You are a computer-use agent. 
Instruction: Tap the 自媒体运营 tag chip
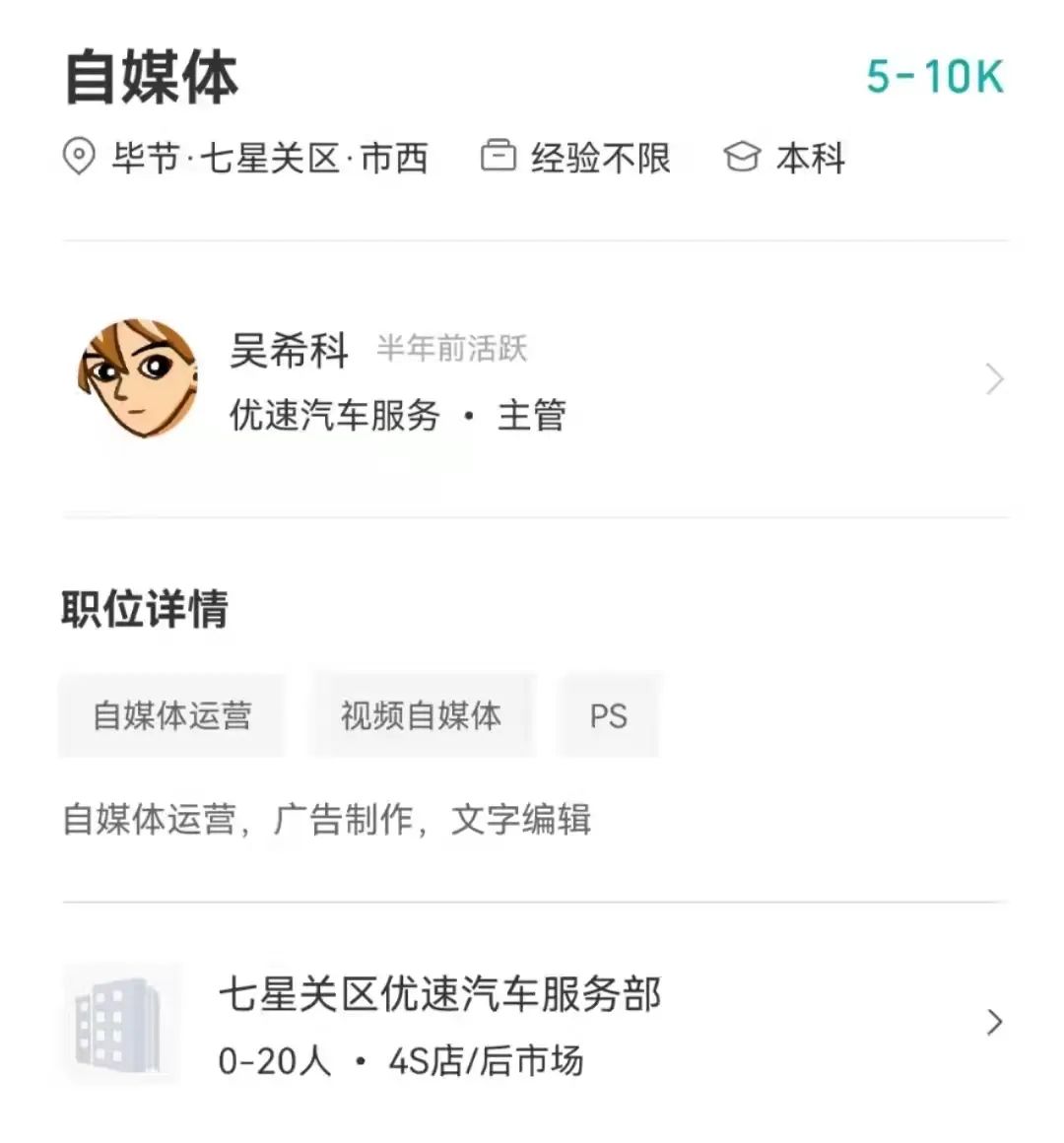pos(171,715)
